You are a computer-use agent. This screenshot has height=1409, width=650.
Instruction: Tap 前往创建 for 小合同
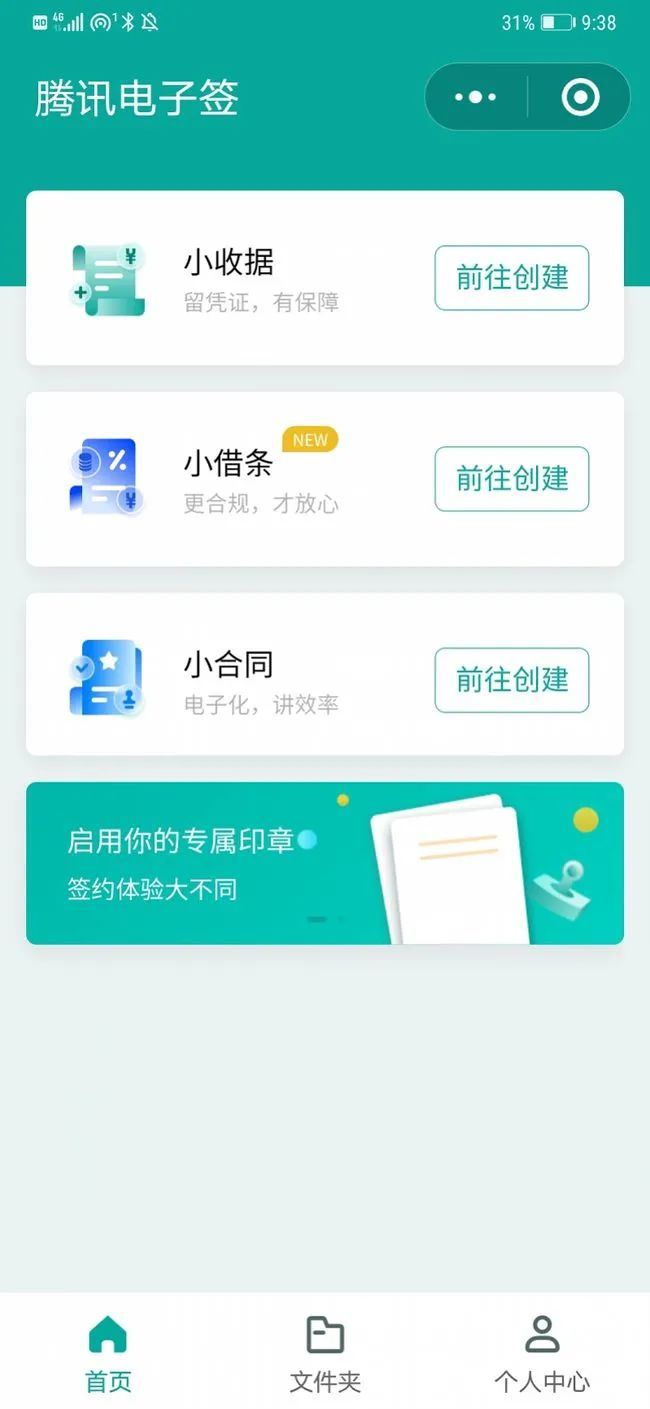(x=511, y=680)
